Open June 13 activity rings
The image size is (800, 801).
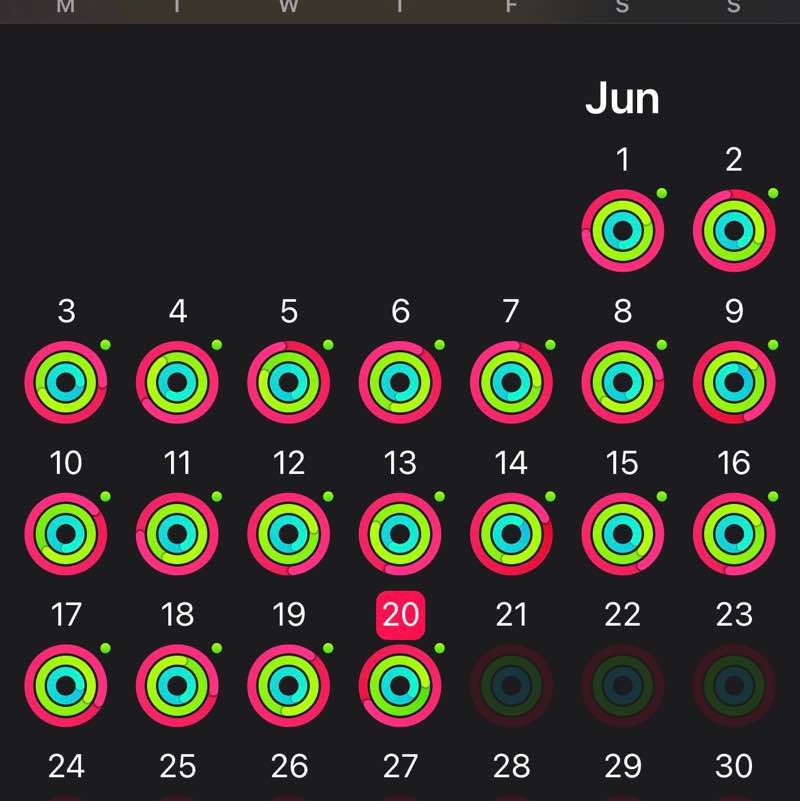tap(400, 535)
